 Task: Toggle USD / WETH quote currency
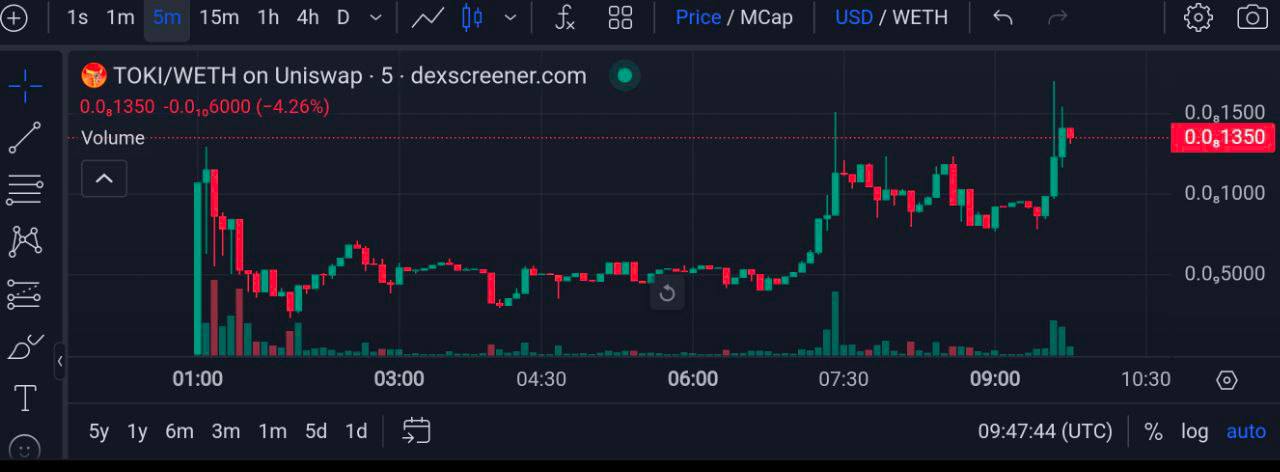pos(891,17)
